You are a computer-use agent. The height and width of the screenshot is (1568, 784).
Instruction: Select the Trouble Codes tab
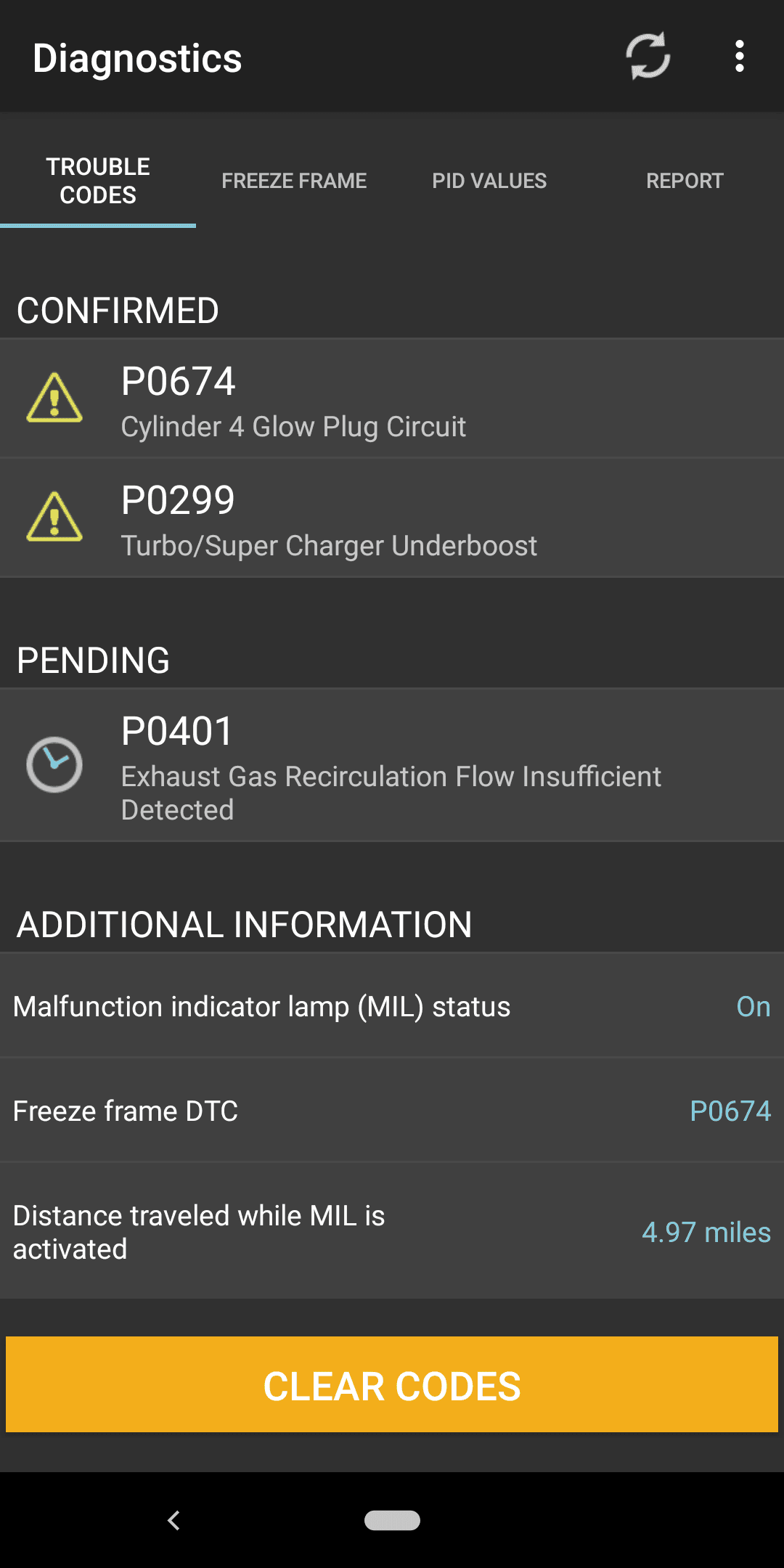click(98, 181)
